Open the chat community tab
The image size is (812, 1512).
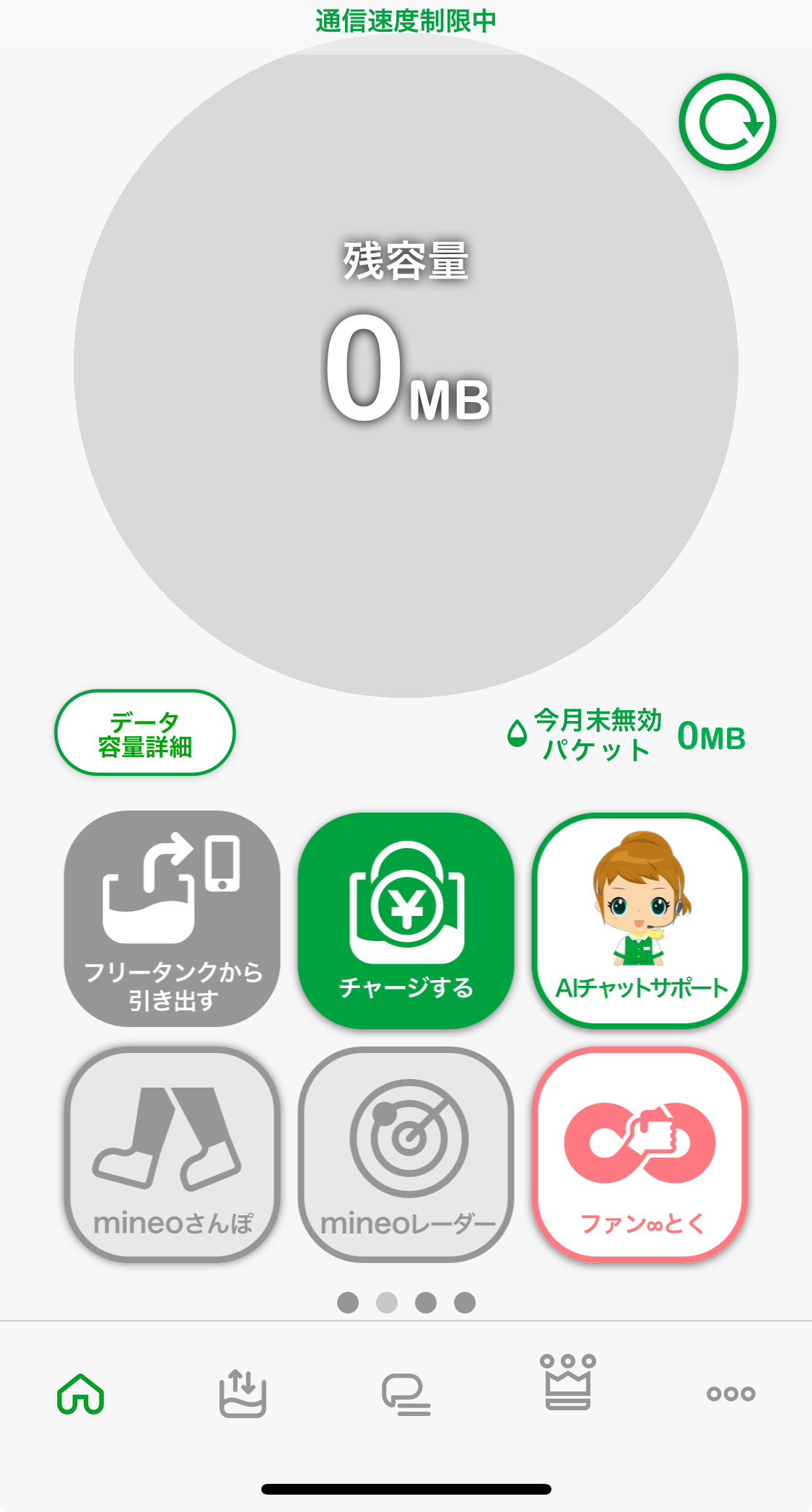tap(406, 1394)
